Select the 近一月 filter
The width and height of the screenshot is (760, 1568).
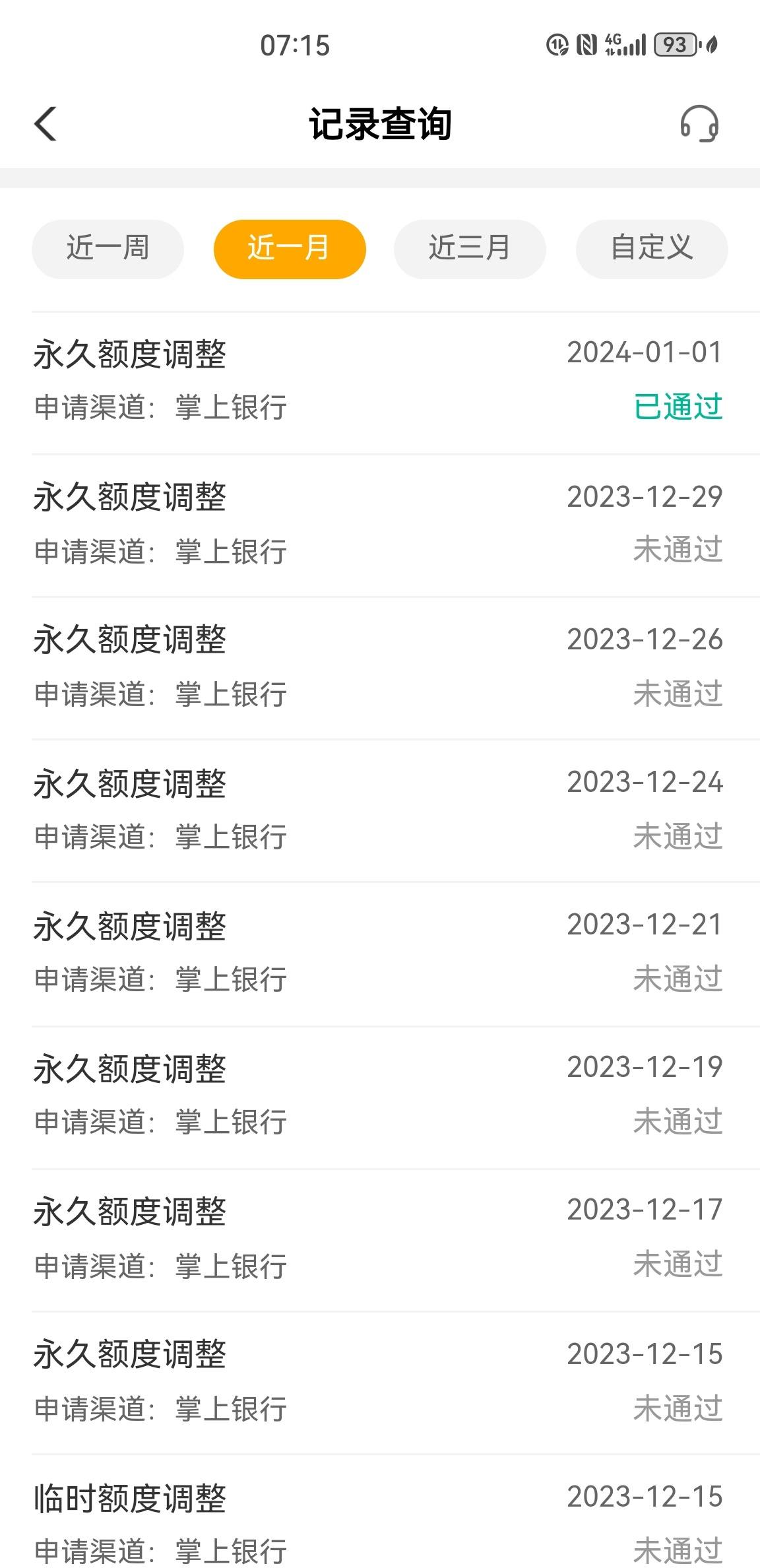289,249
